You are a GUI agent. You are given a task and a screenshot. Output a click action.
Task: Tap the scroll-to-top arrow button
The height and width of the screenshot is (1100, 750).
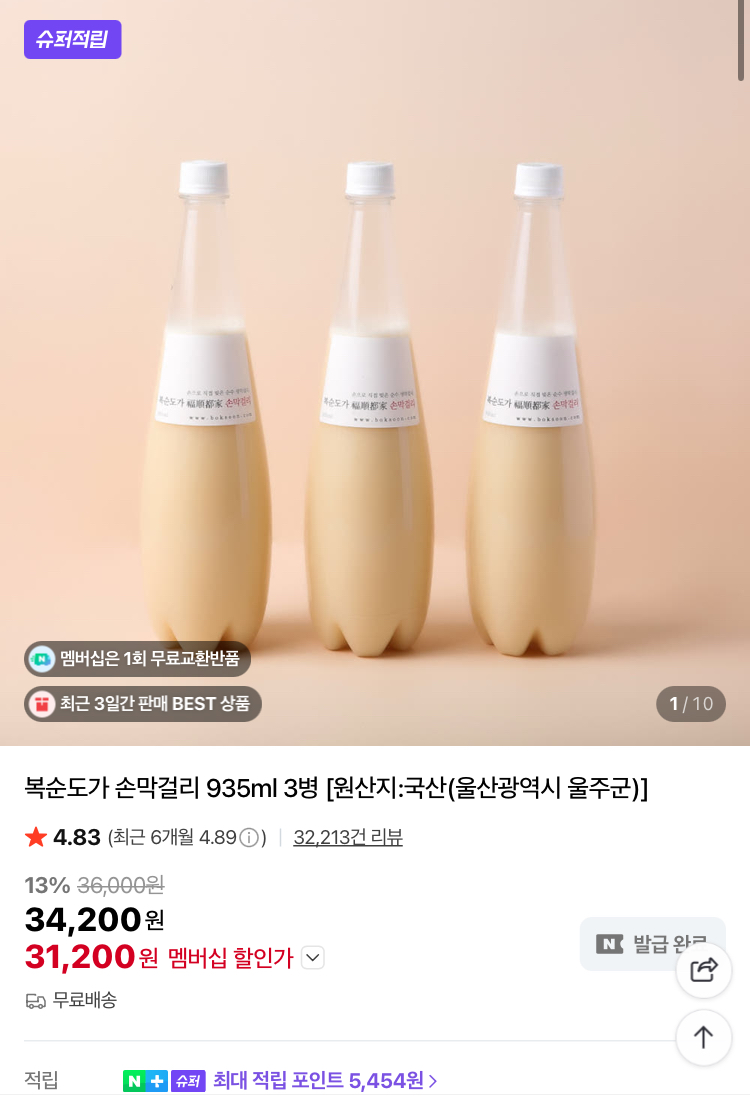(704, 1037)
